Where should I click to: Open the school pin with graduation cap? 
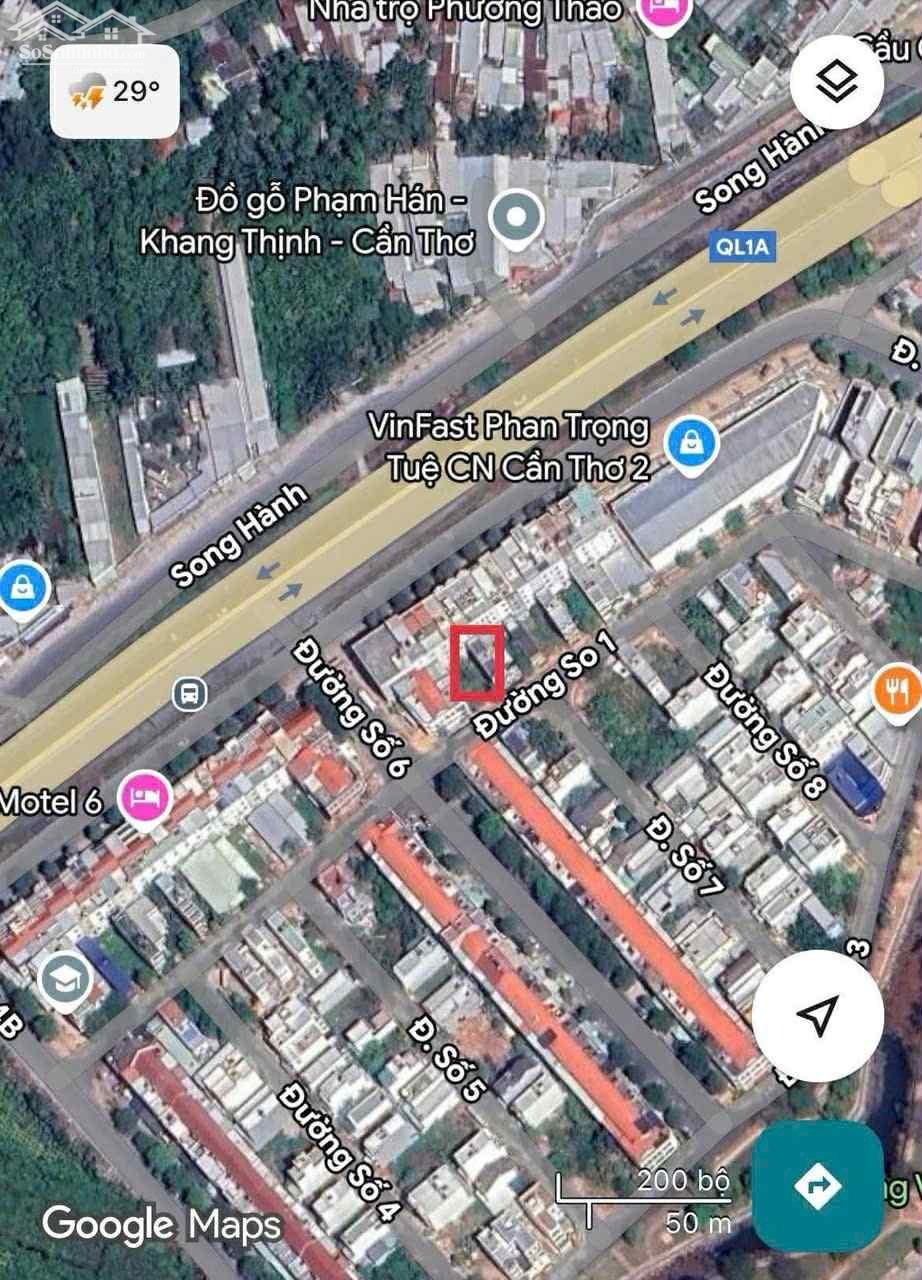(65, 981)
